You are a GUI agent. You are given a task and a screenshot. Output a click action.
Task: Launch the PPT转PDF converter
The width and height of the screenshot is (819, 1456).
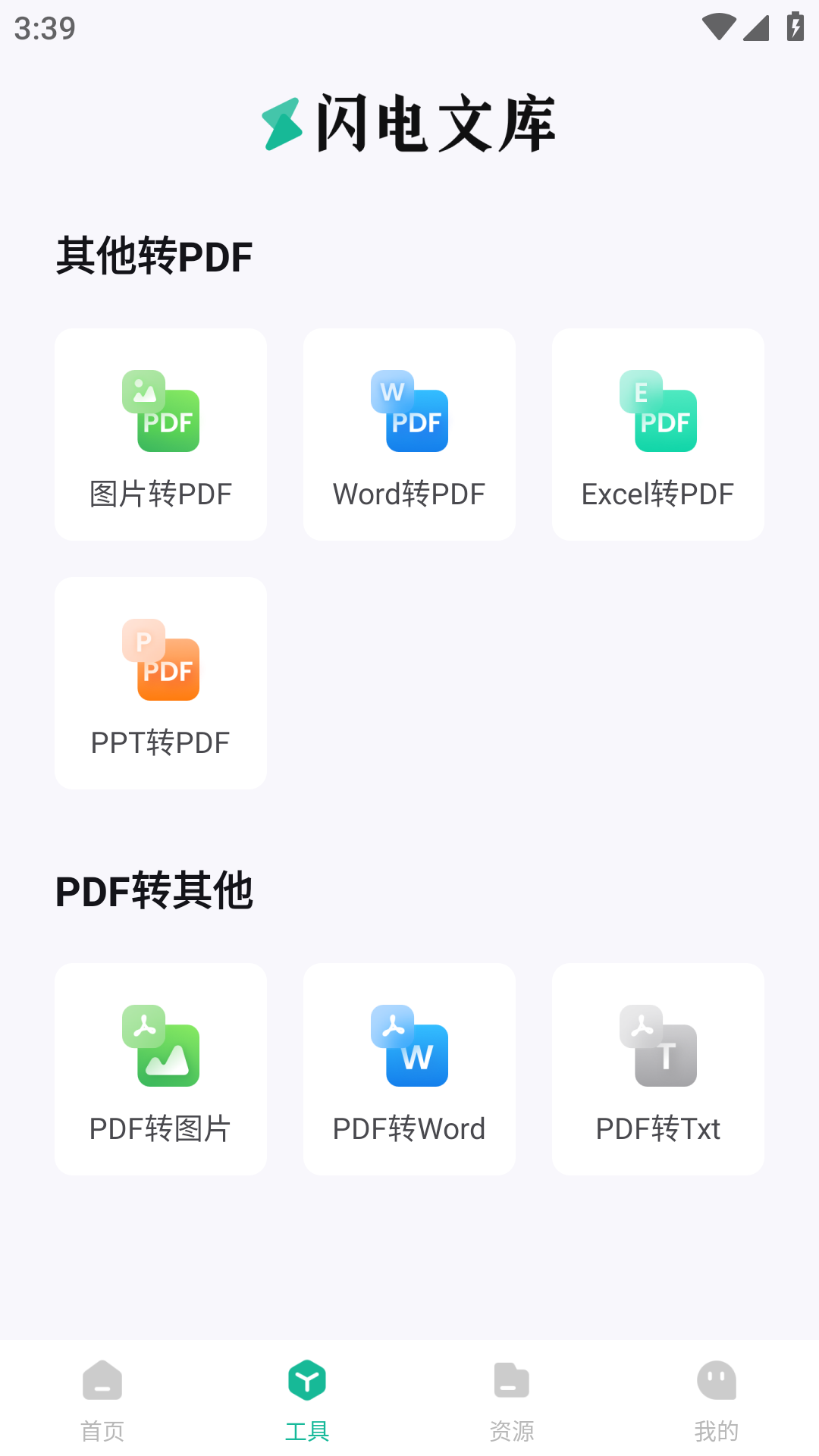161,683
